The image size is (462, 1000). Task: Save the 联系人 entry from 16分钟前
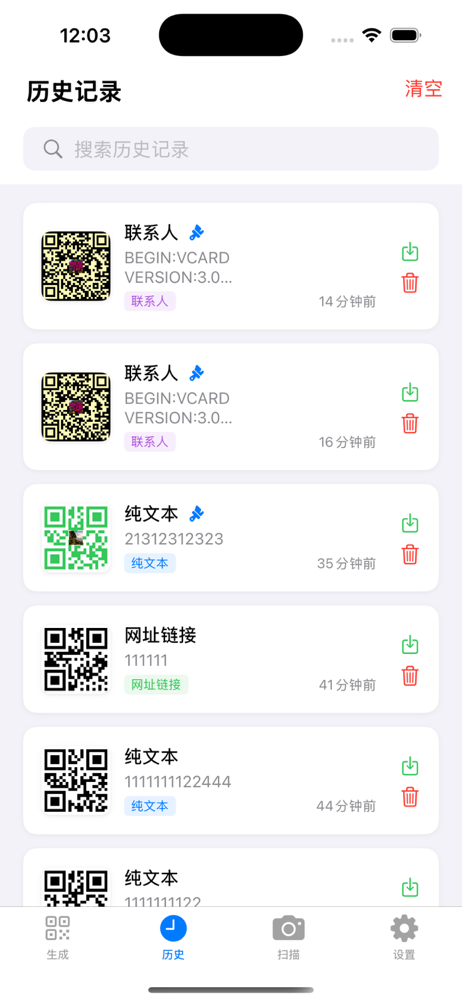click(x=410, y=392)
